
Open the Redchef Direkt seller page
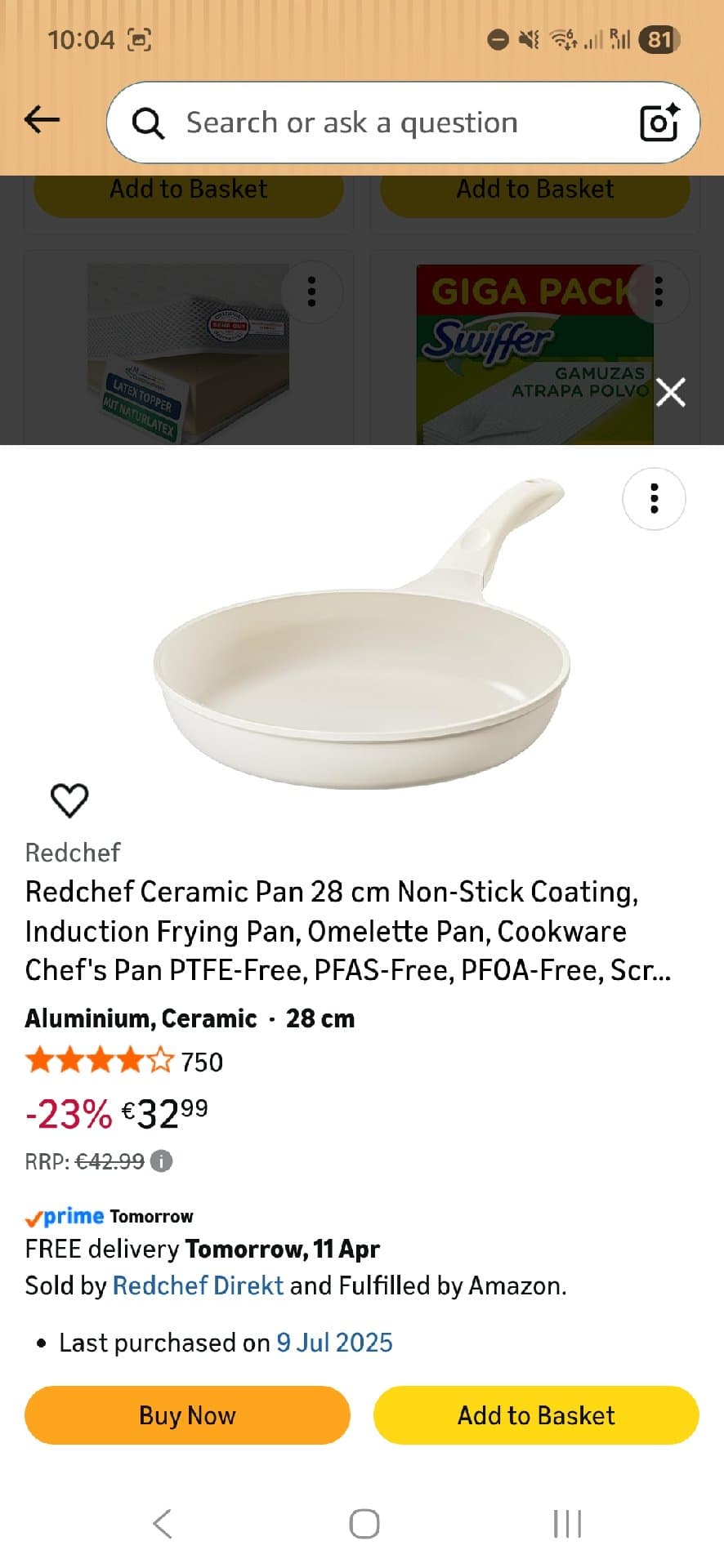pos(198,1285)
